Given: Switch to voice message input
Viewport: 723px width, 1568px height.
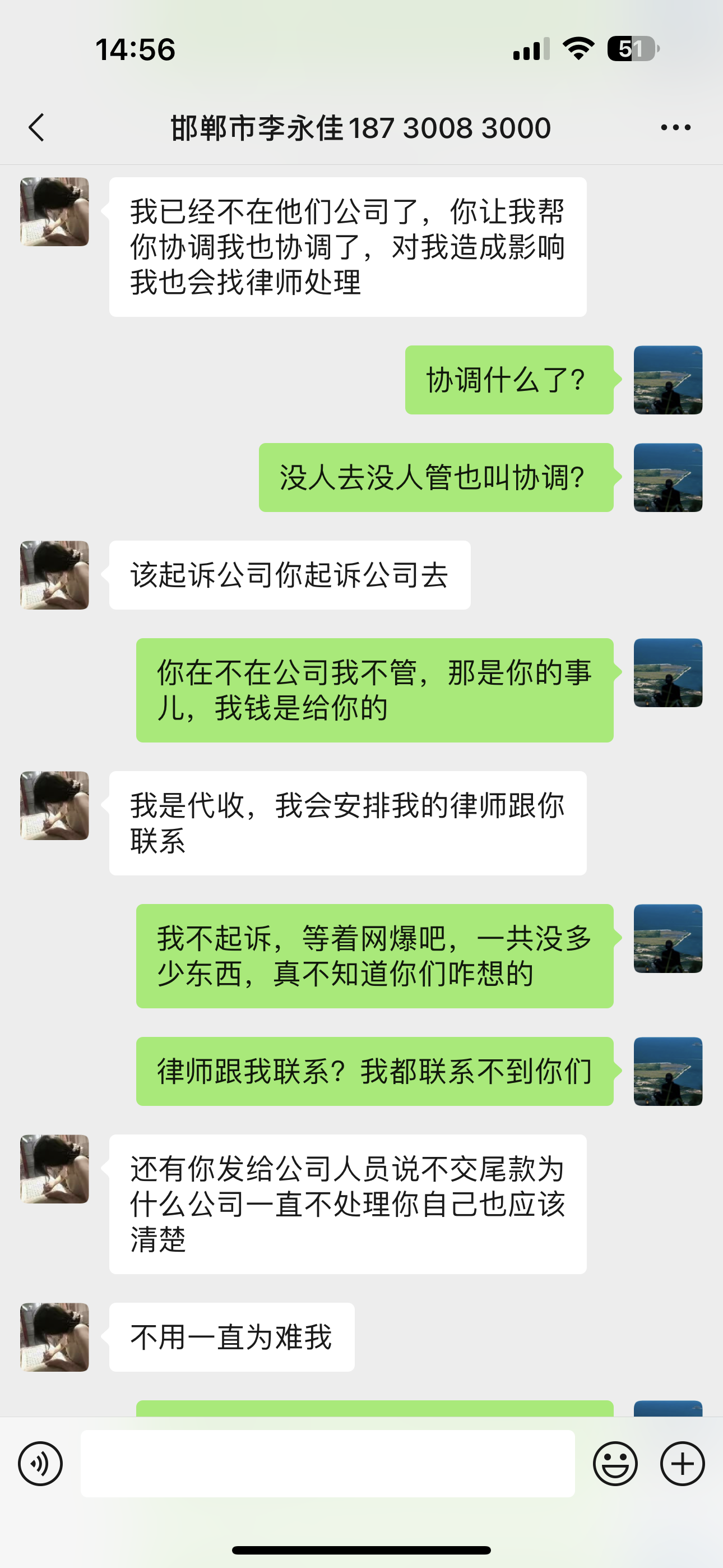Looking at the screenshot, I should click(40, 1463).
